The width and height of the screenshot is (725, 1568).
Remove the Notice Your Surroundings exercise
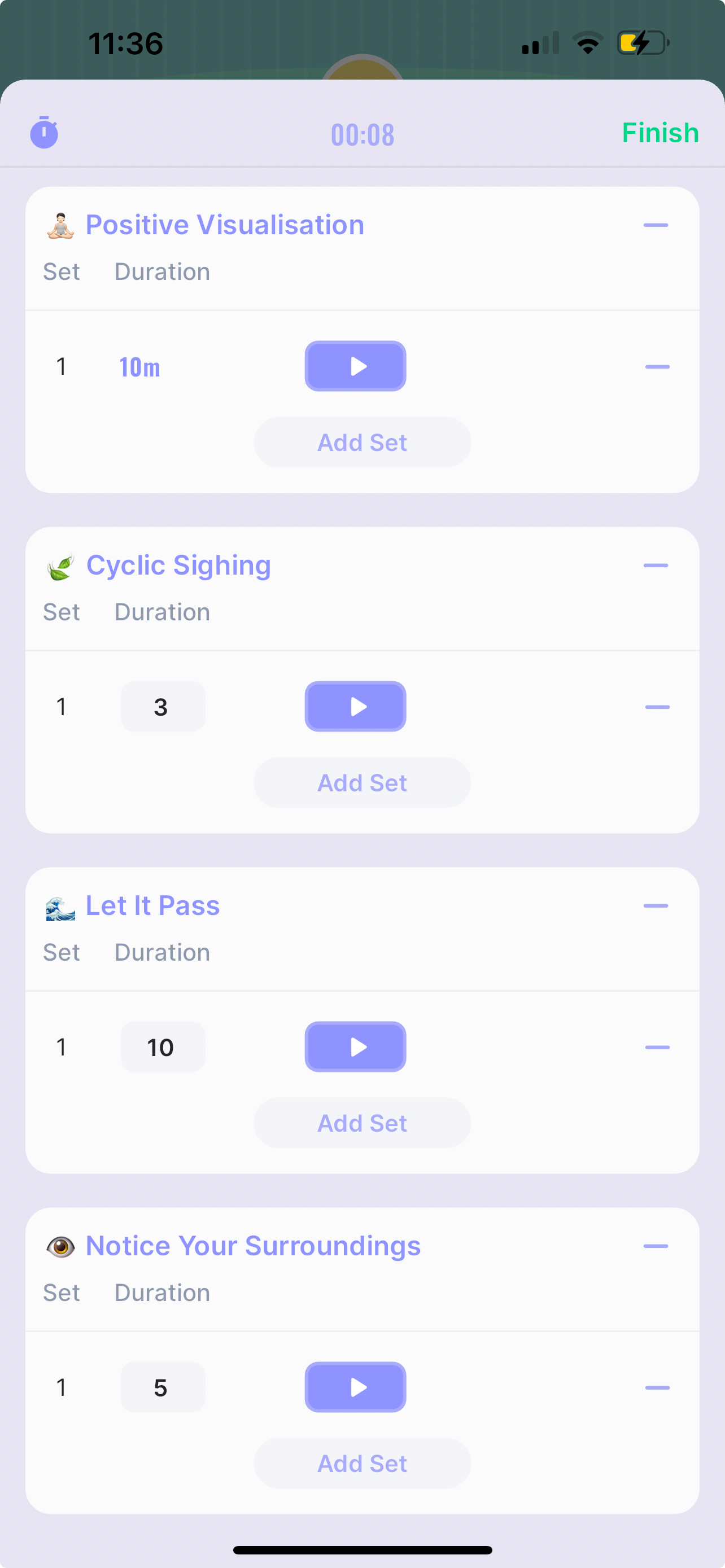coord(655,1246)
